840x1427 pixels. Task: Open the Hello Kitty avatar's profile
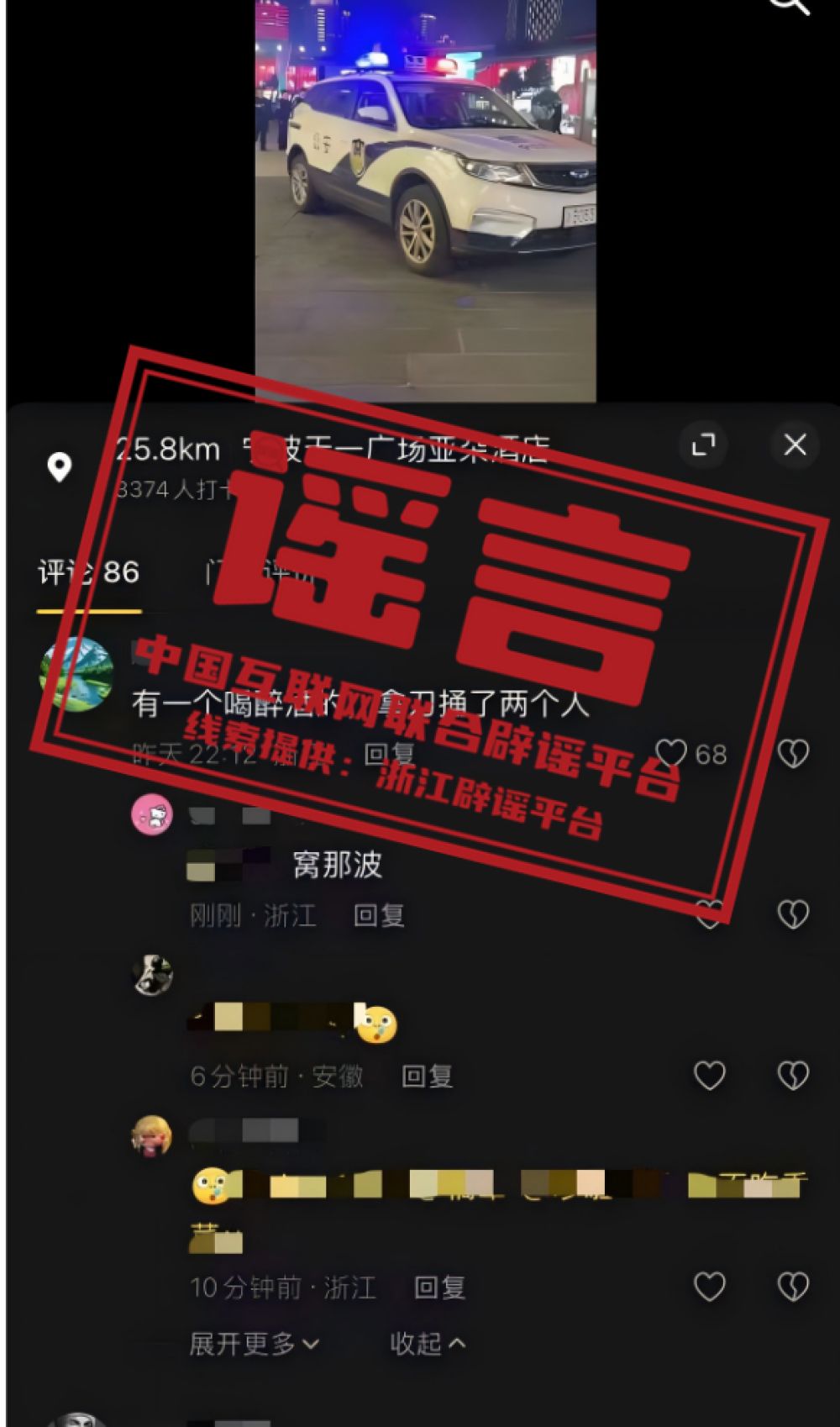152,814
